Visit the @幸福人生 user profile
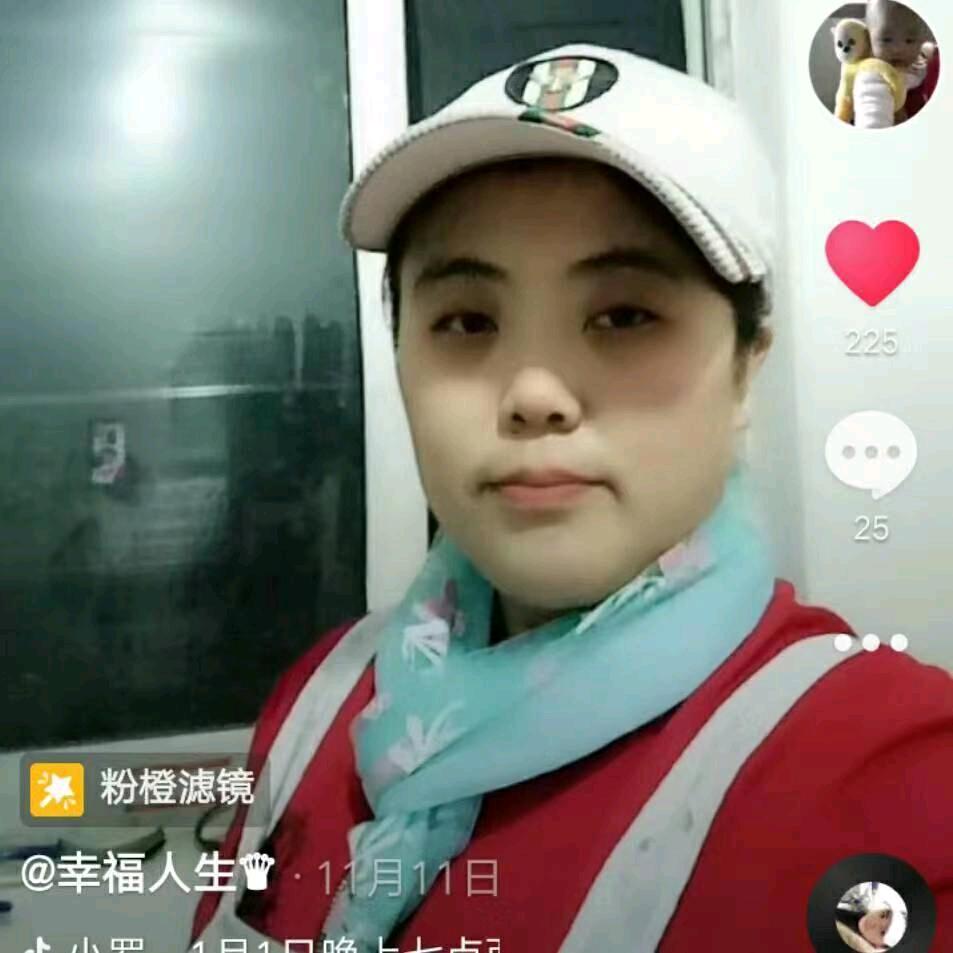953x953 pixels. (147, 874)
